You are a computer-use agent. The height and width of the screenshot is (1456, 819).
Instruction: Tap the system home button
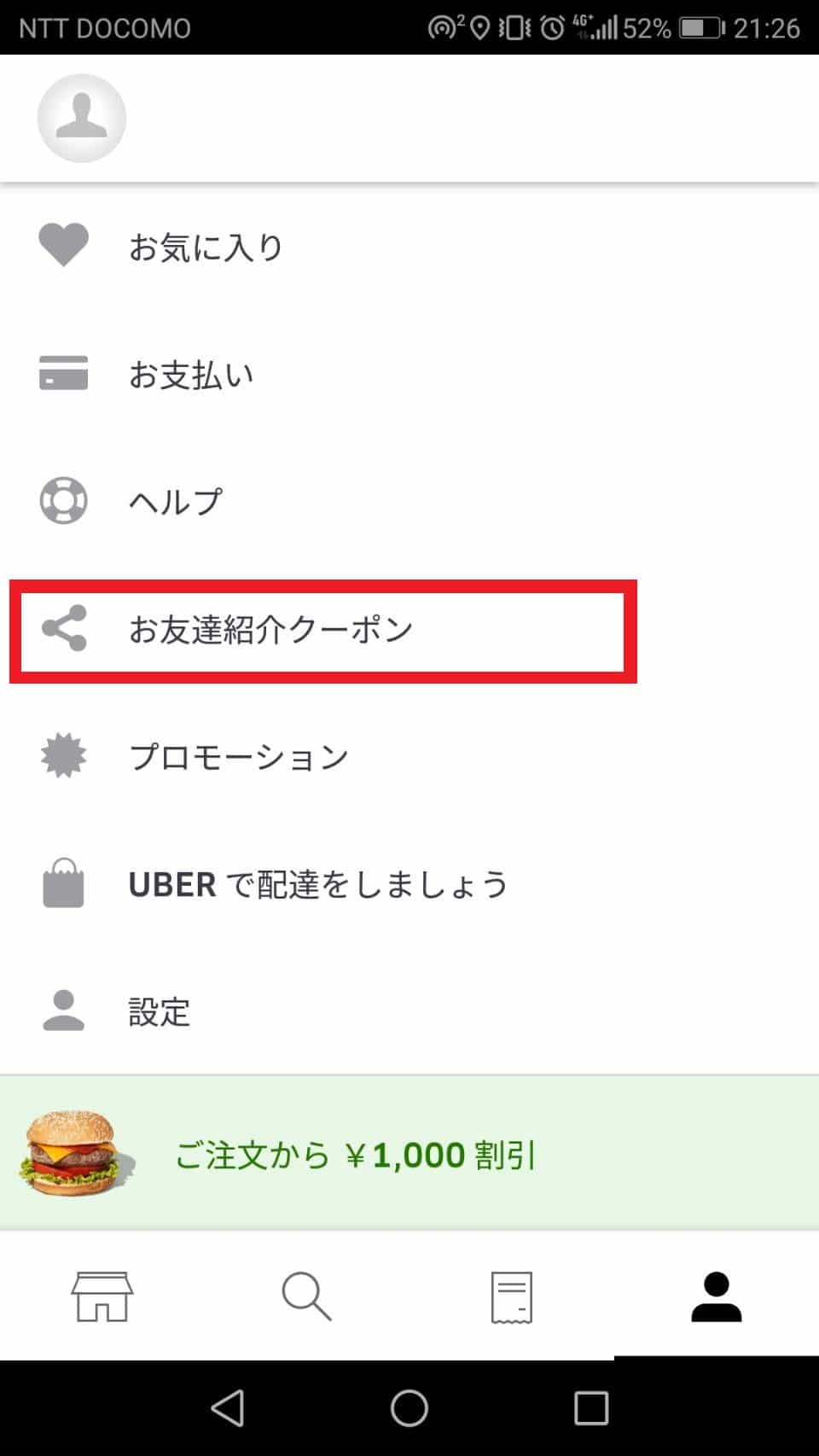(x=409, y=1408)
